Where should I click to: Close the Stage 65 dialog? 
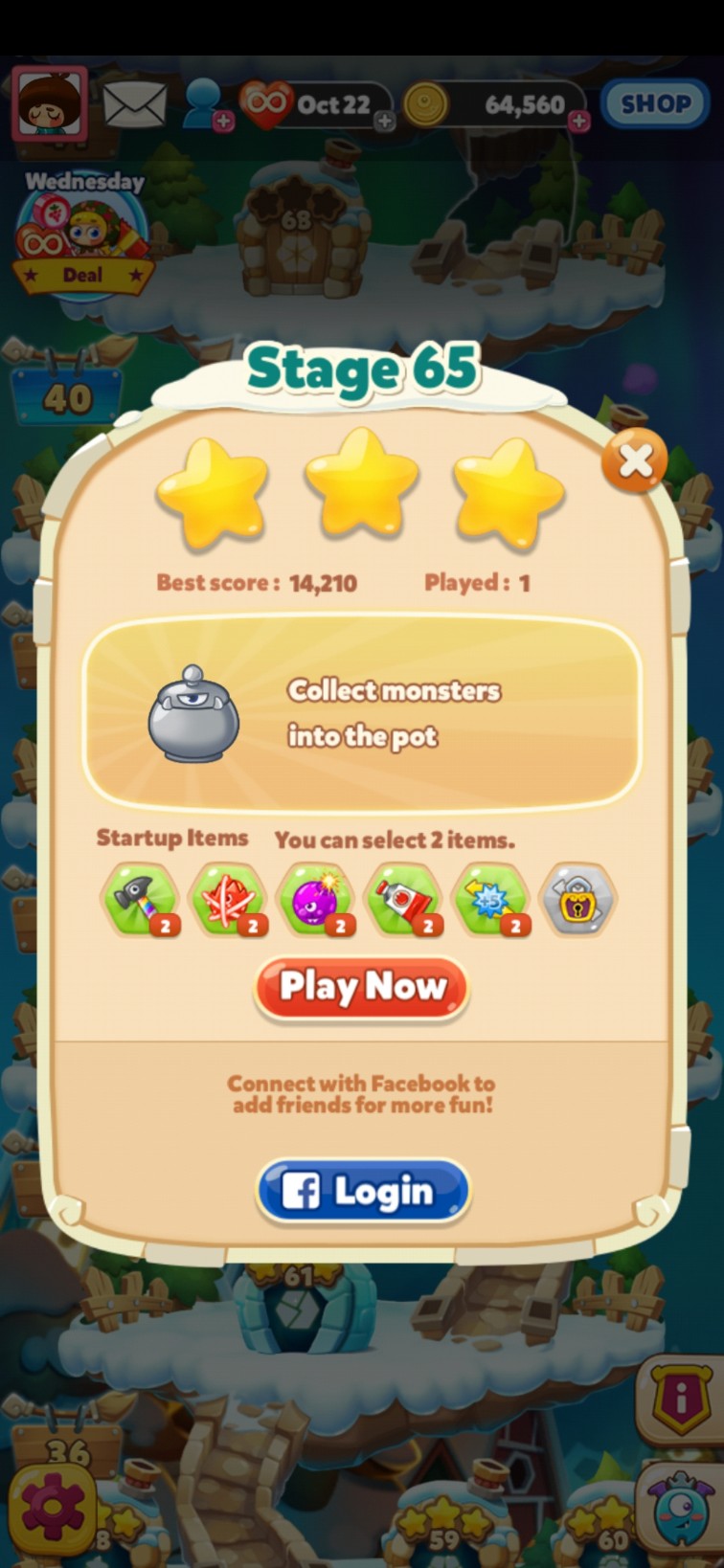click(635, 461)
